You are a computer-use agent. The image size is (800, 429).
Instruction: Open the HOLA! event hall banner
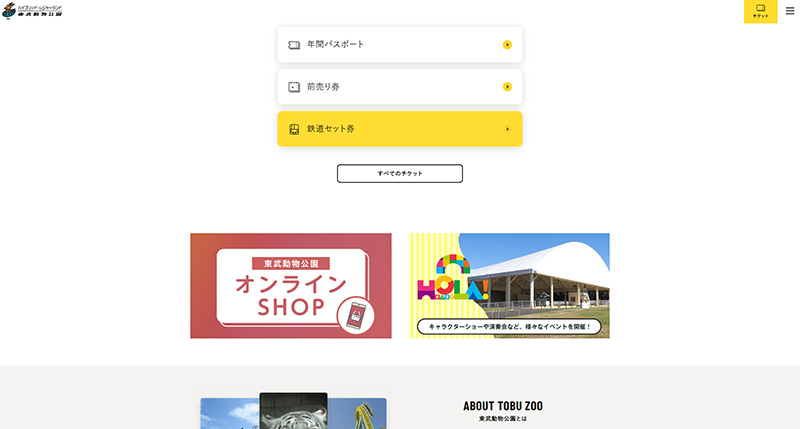pos(509,286)
